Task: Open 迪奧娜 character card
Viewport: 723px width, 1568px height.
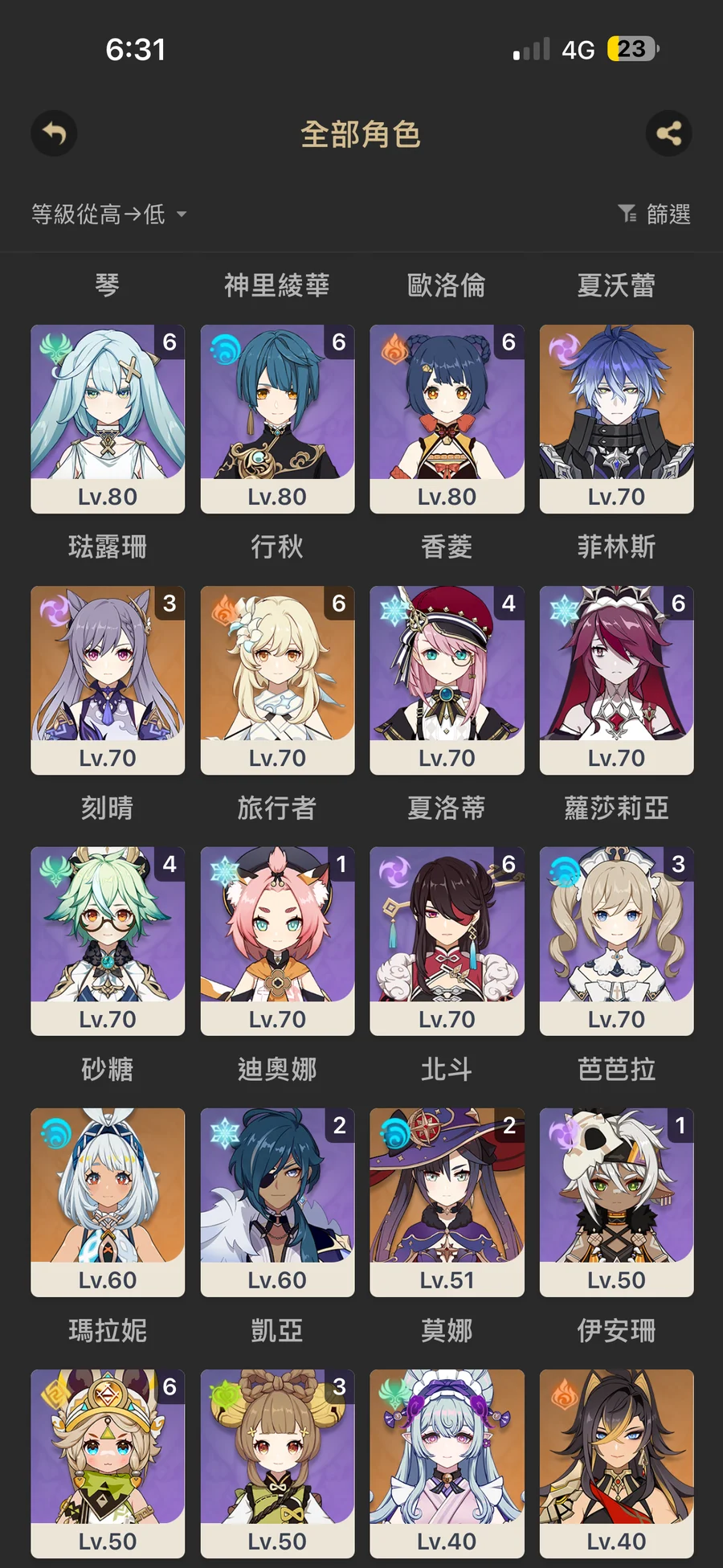Action: (277, 940)
